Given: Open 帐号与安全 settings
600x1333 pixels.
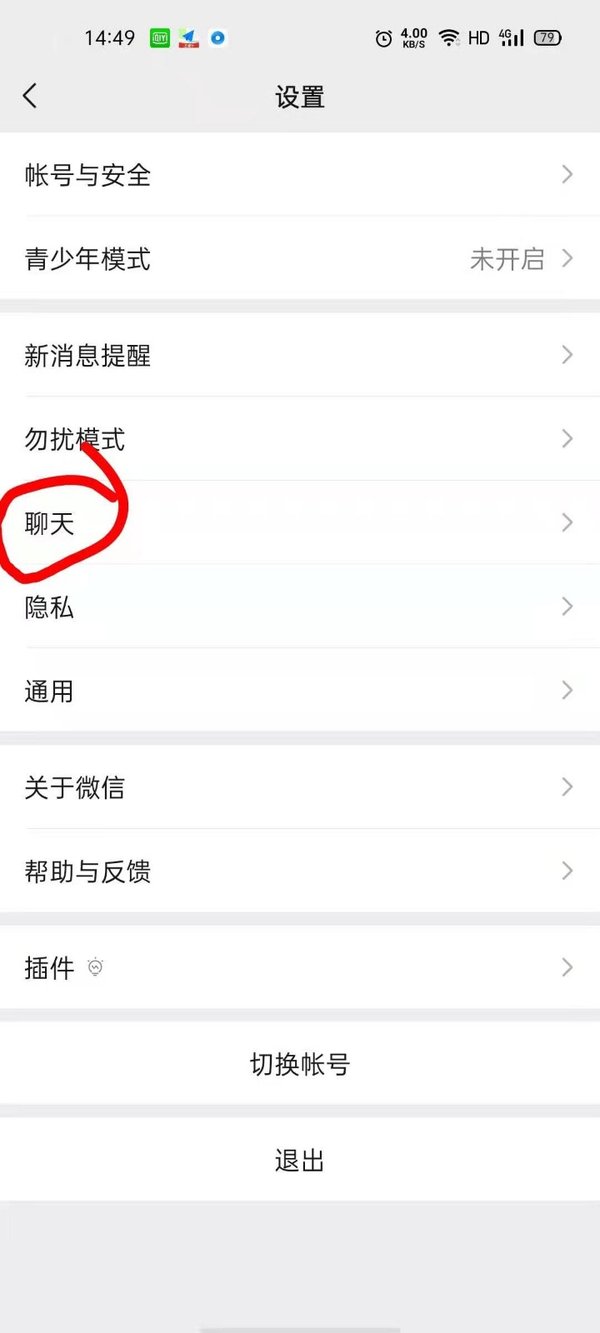Looking at the screenshot, I should pos(300,175).
